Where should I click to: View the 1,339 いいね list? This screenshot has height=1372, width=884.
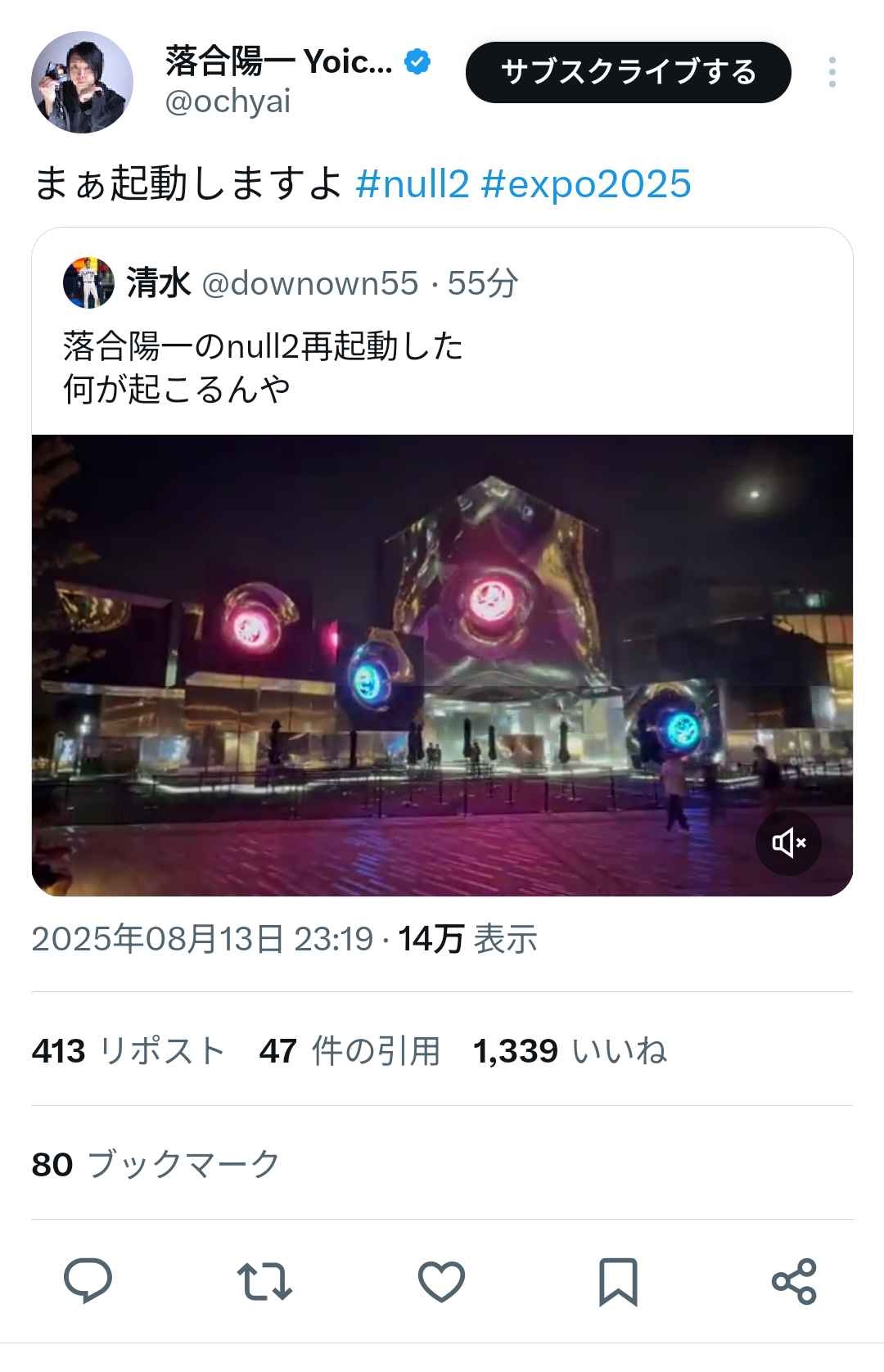[570, 1050]
